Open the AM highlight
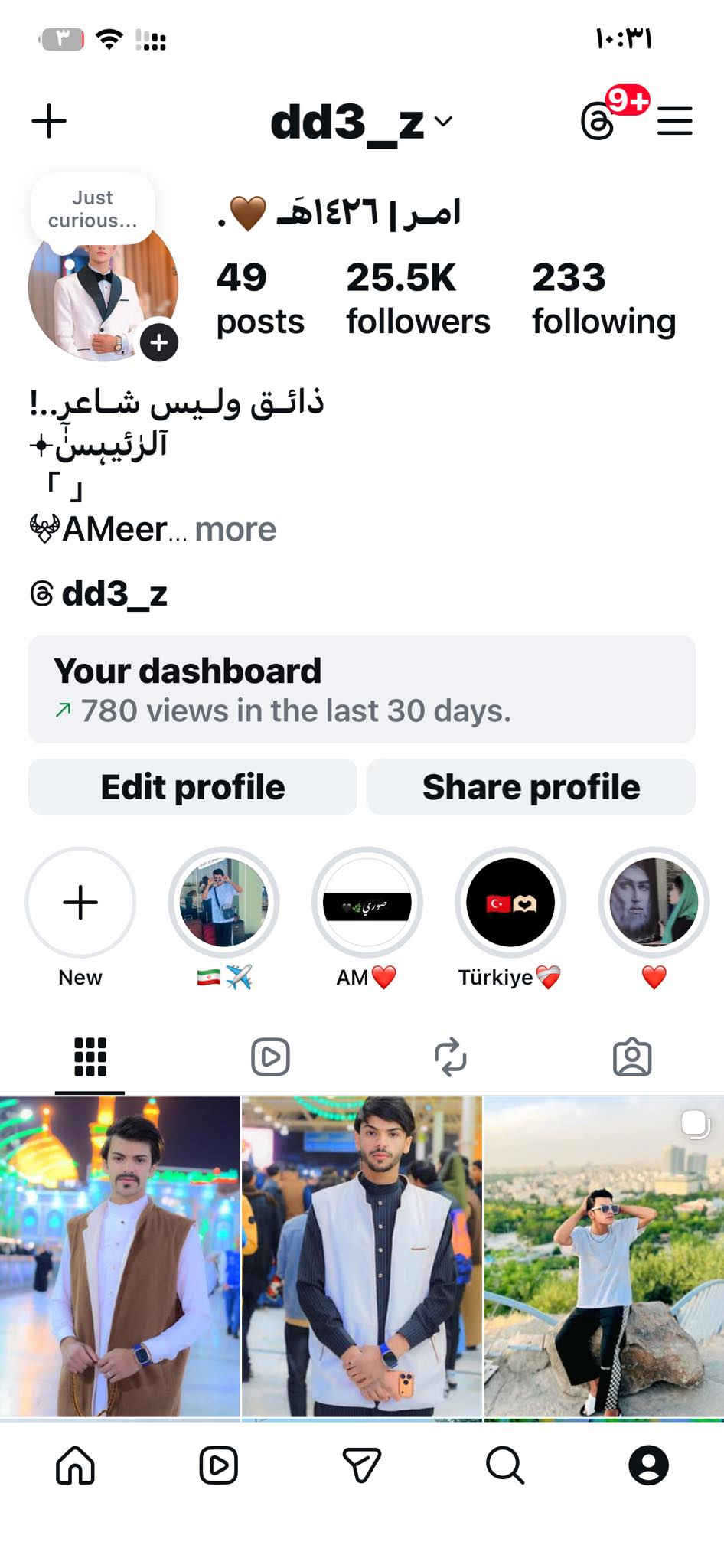Screen dimensions: 724x1568 click(x=367, y=903)
